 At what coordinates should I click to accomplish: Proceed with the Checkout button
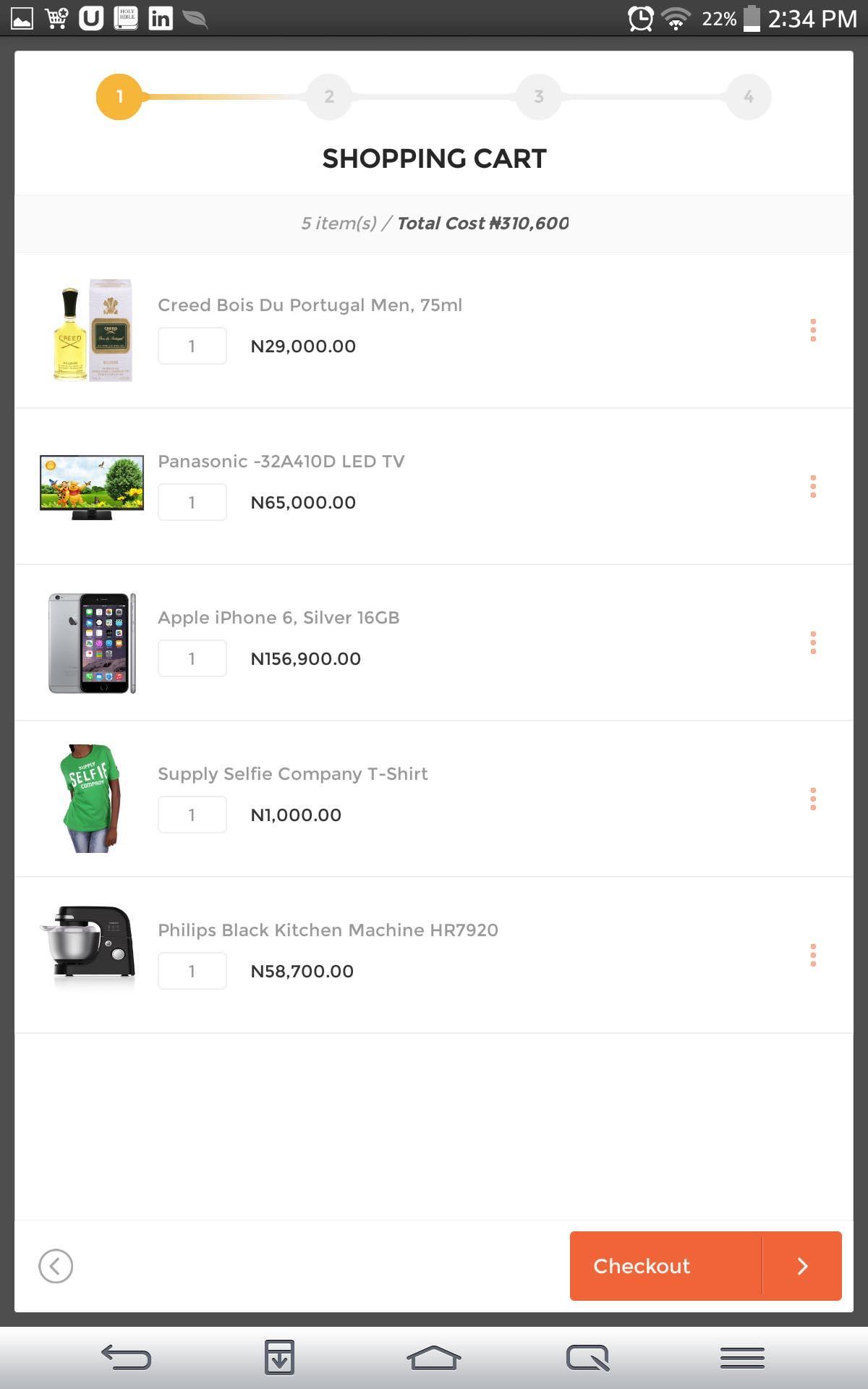click(x=705, y=1266)
